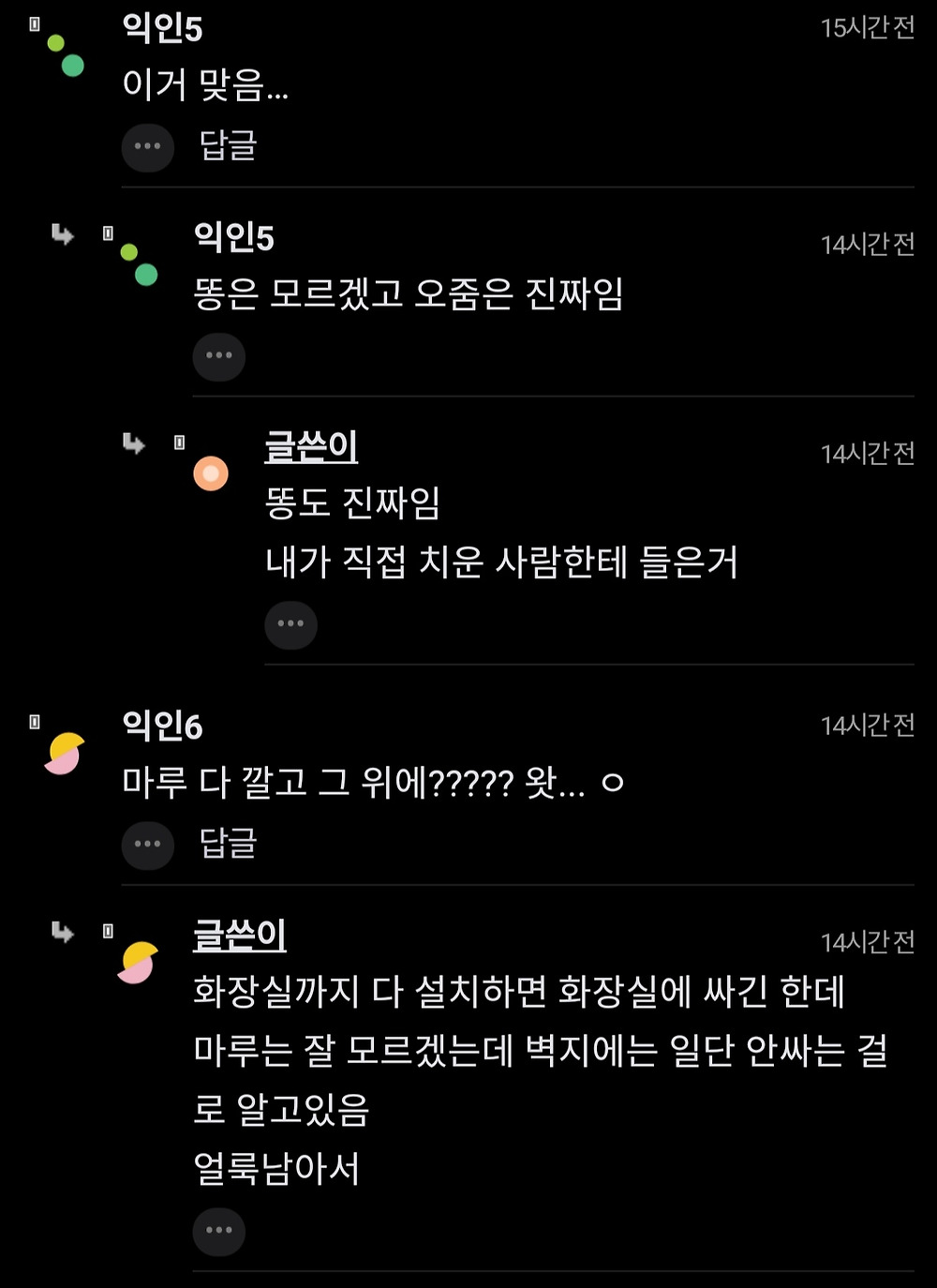Open more options under '얼룩남아서' reply

pyautogui.click(x=219, y=1231)
